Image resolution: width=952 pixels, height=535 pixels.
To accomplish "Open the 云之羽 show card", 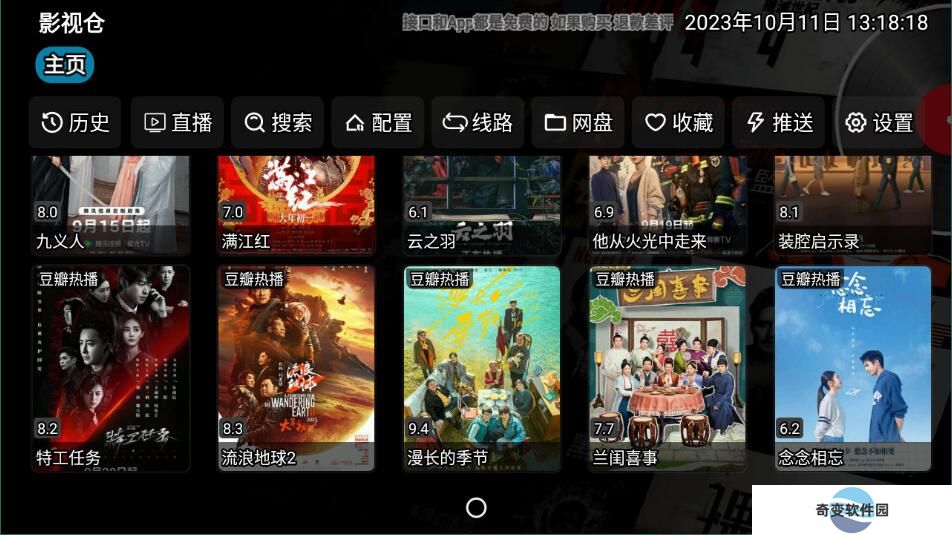I will click(x=482, y=205).
